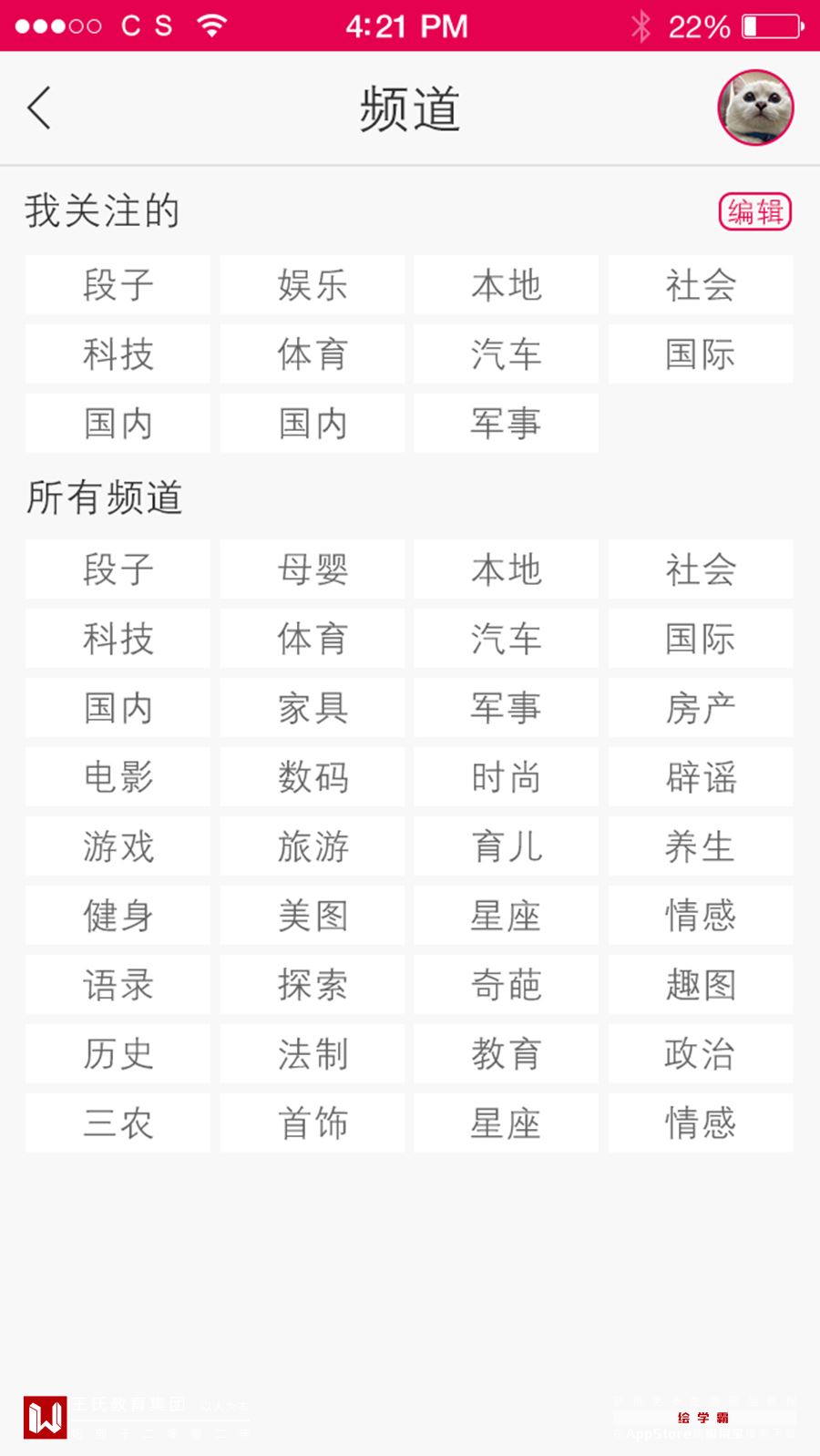Select the 健身 channel
Viewport: 820px width, 1456px height.
pyautogui.click(x=118, y=916)
